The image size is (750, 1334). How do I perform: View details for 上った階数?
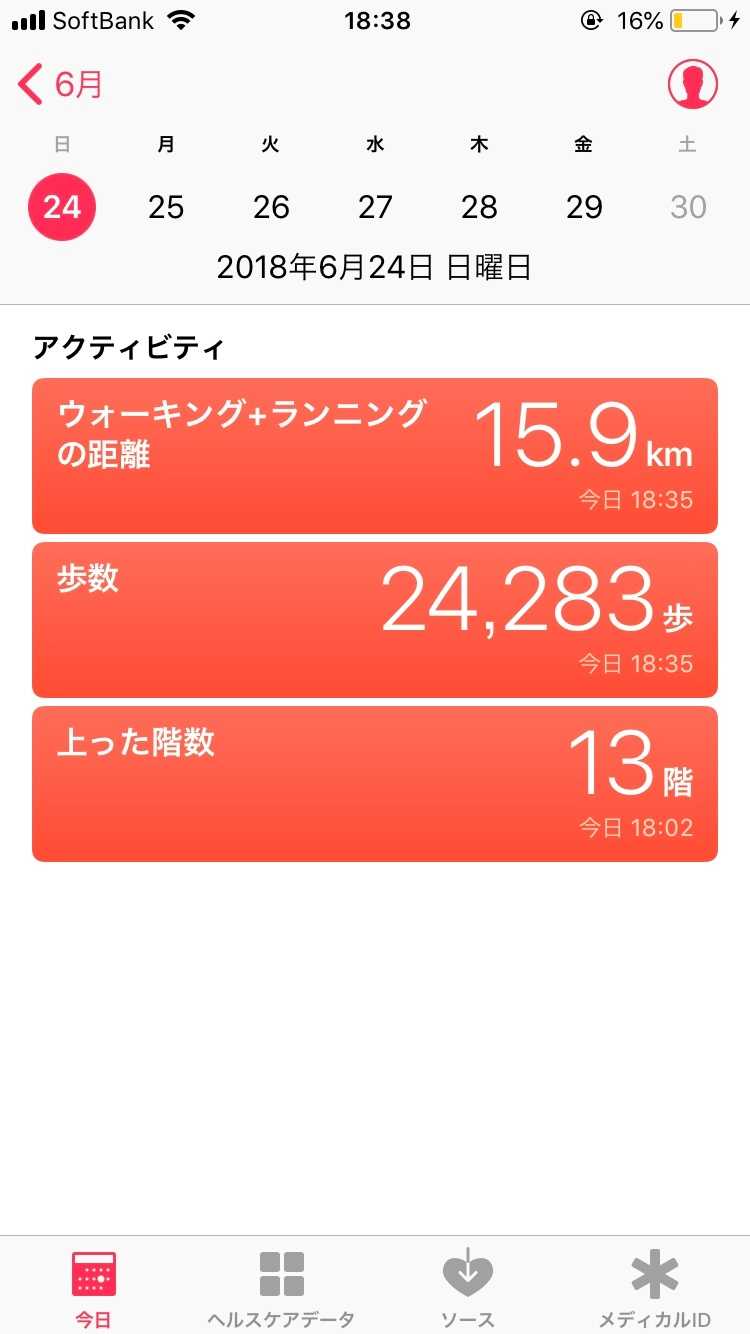(x=375, y=784)
